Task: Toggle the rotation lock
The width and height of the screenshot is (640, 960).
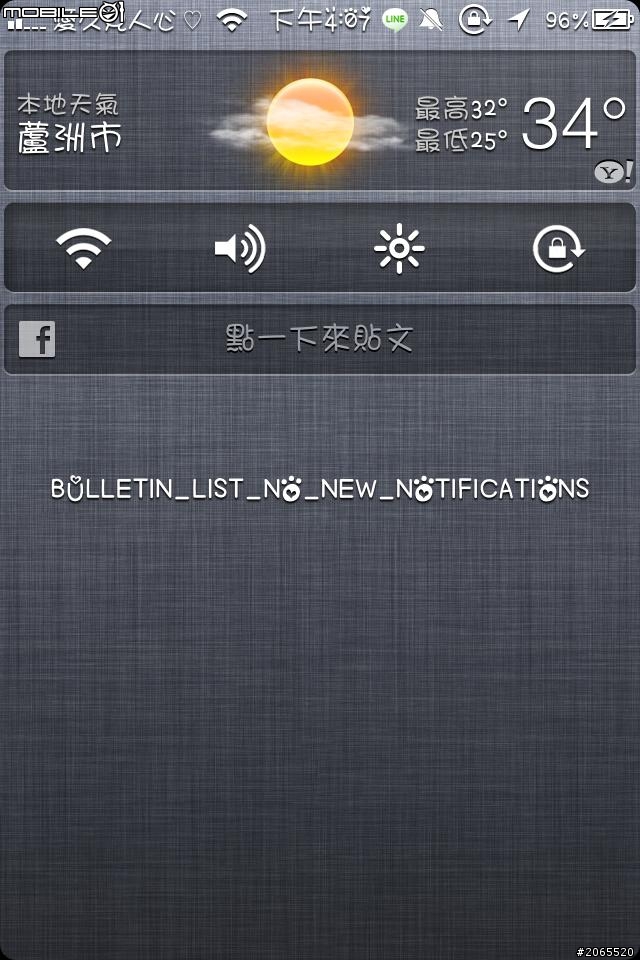Action: 558,248
